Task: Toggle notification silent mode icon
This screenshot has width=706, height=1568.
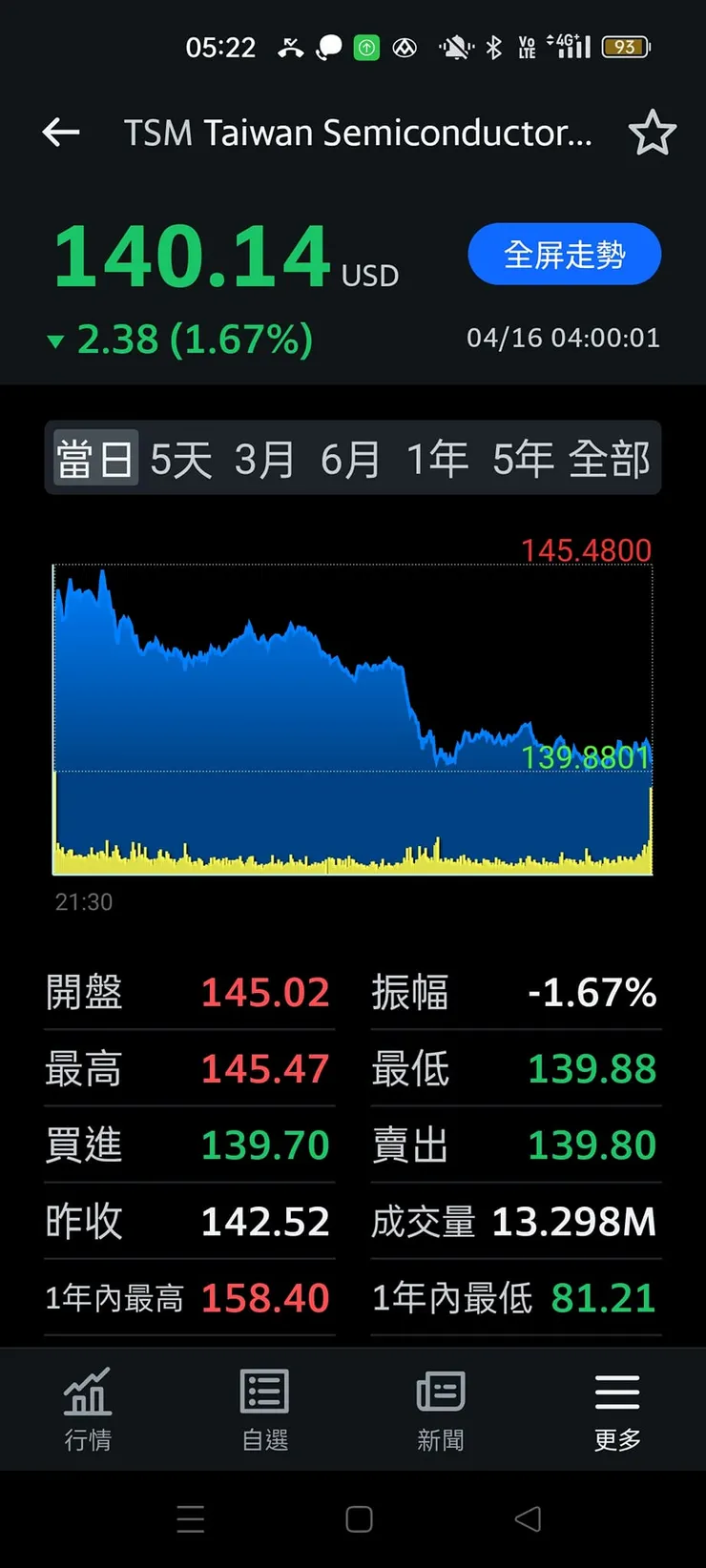Action: click(455, 47)
